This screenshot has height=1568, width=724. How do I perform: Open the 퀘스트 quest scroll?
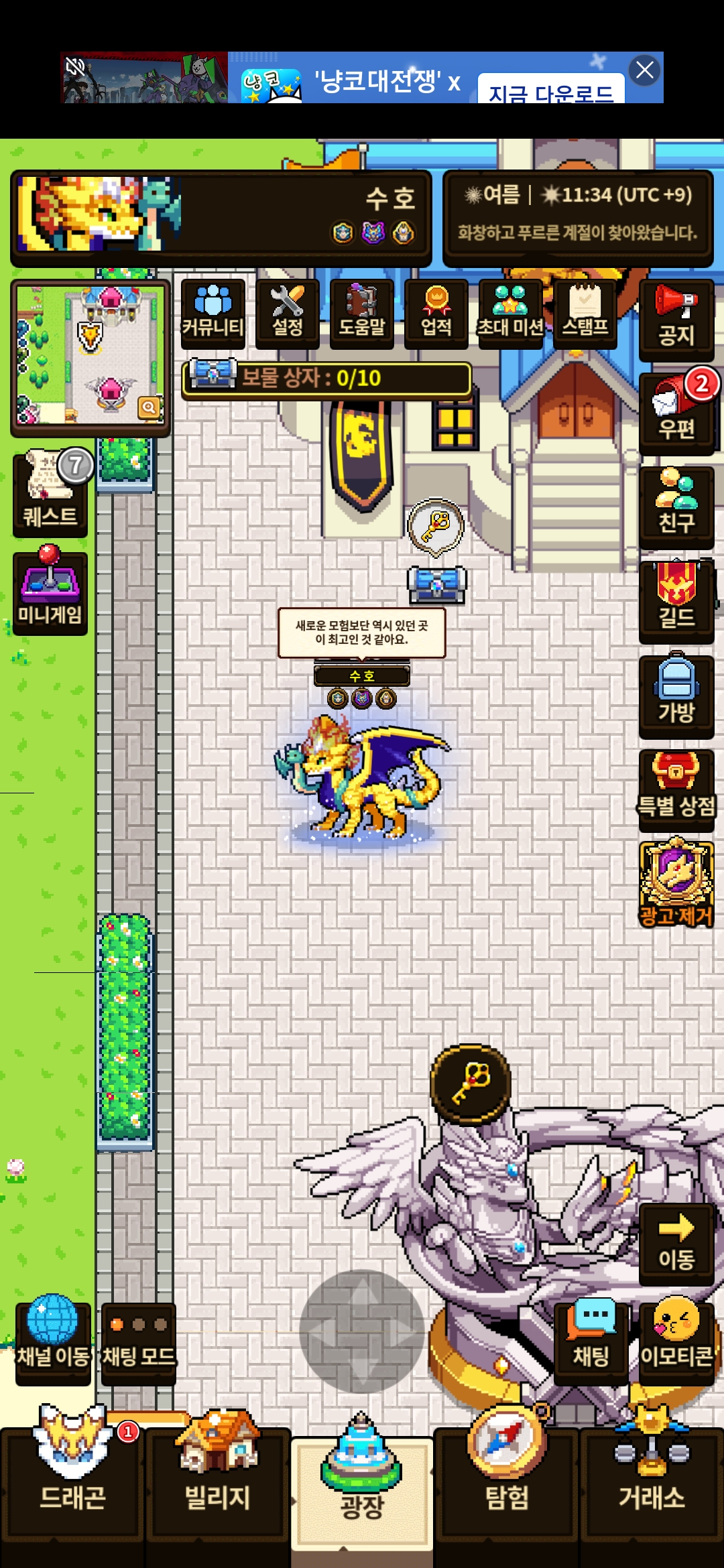pyautogui.click(x=50, y=493)
